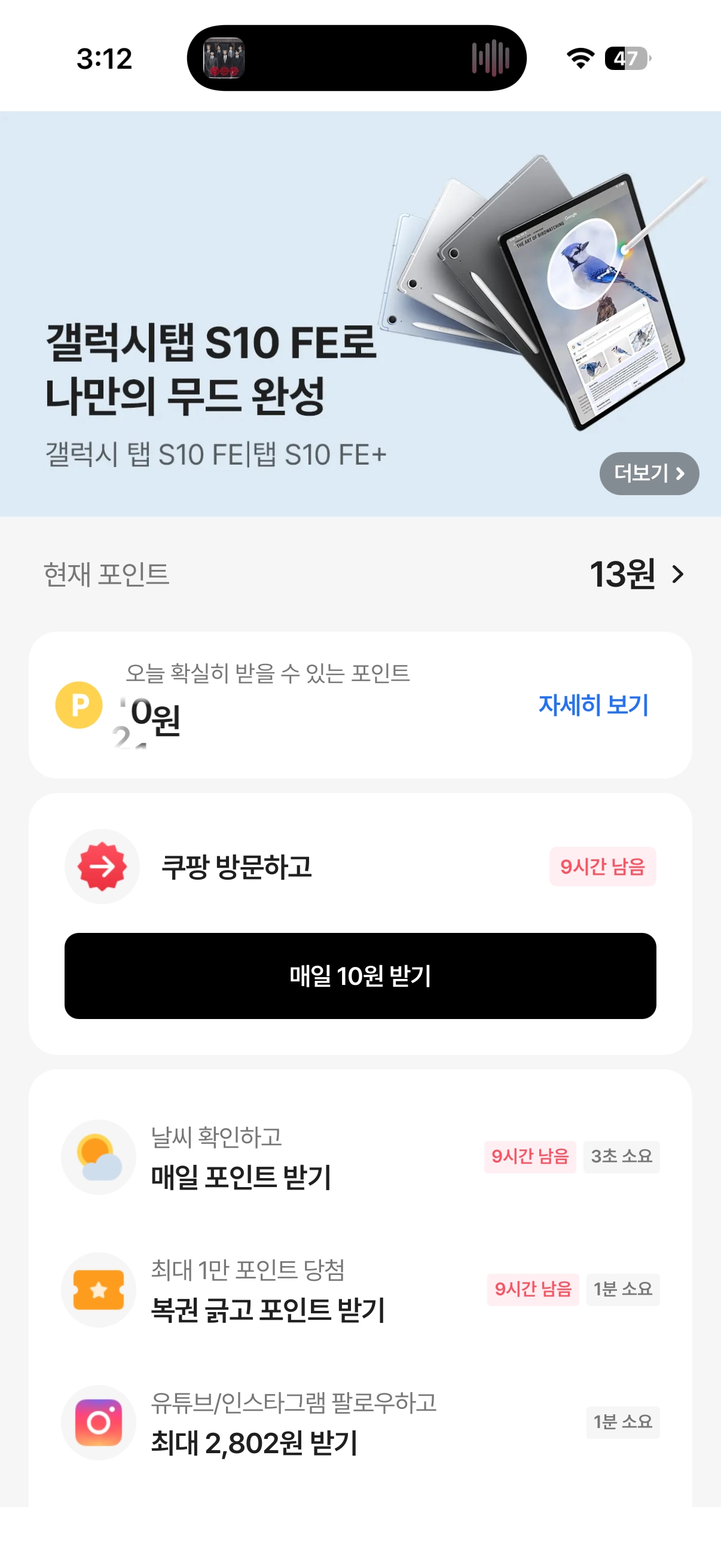The width and height of the screenshot is (721, 1568).
Task: Open the 유튜브/인스타그램 팔로우하고 최대 2,802원 받기 row
Action: pyautogui.click(x=360, y=1422)
